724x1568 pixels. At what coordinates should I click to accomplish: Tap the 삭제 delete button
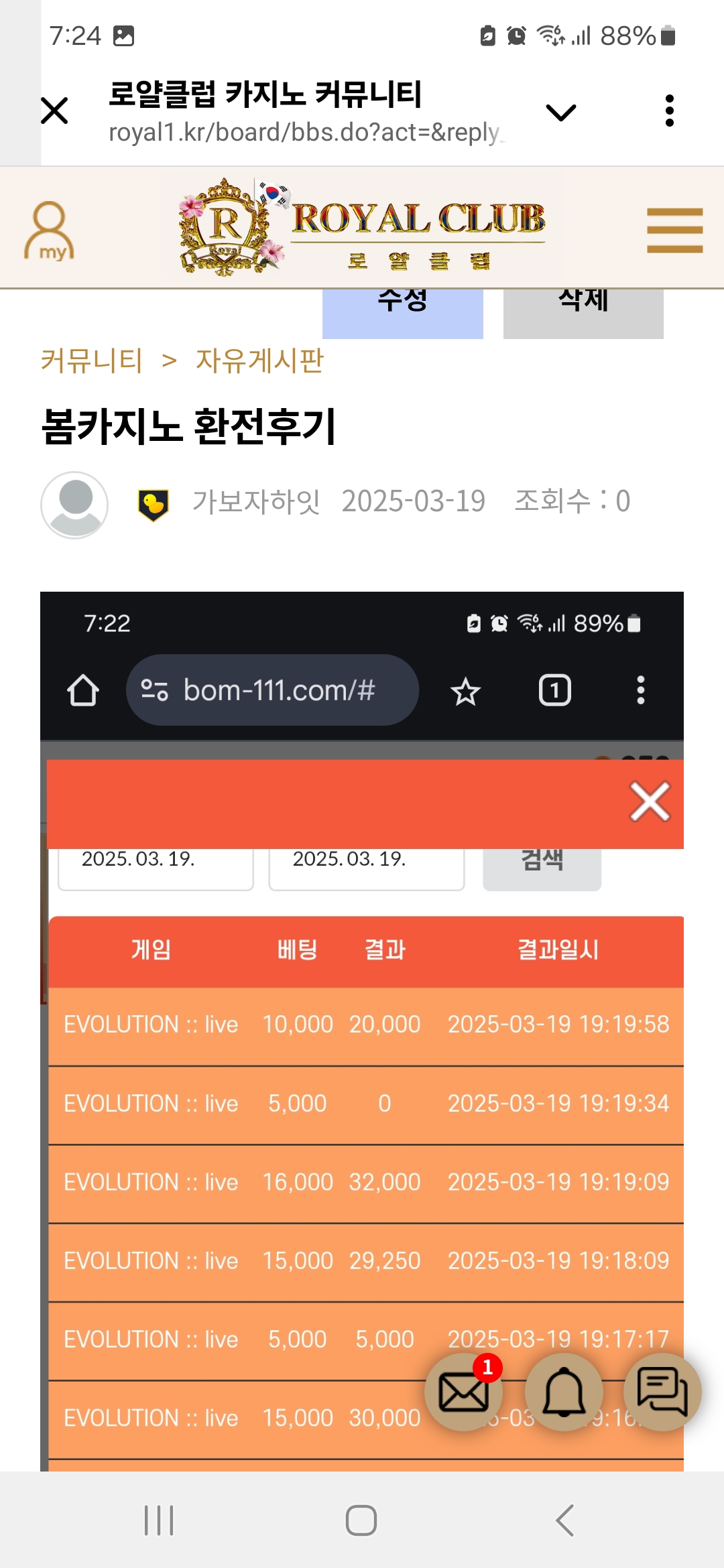point(583,314)
